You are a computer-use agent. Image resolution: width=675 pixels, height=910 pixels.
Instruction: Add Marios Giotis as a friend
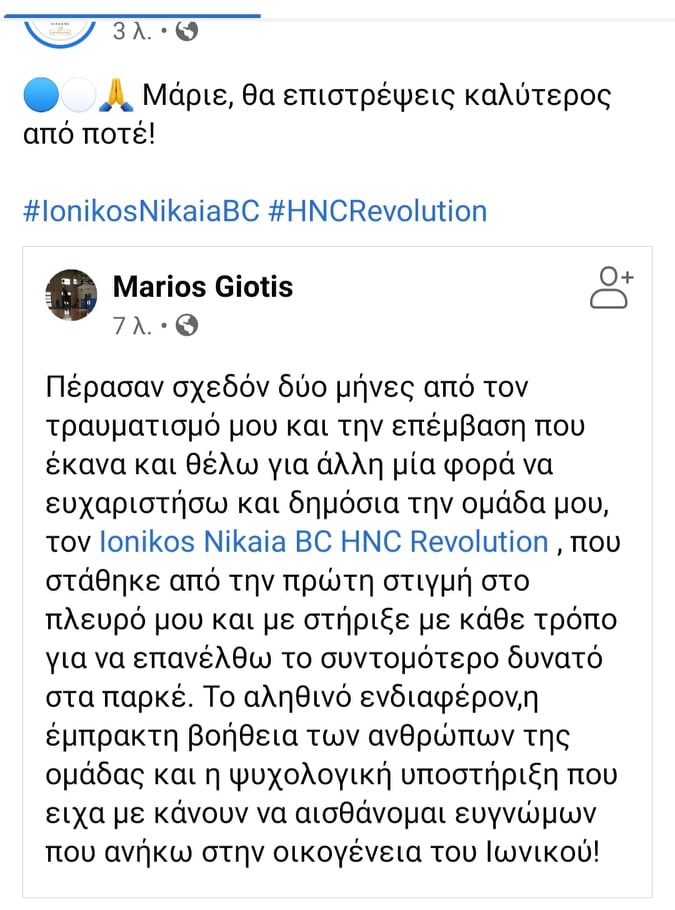click(611, 287)
